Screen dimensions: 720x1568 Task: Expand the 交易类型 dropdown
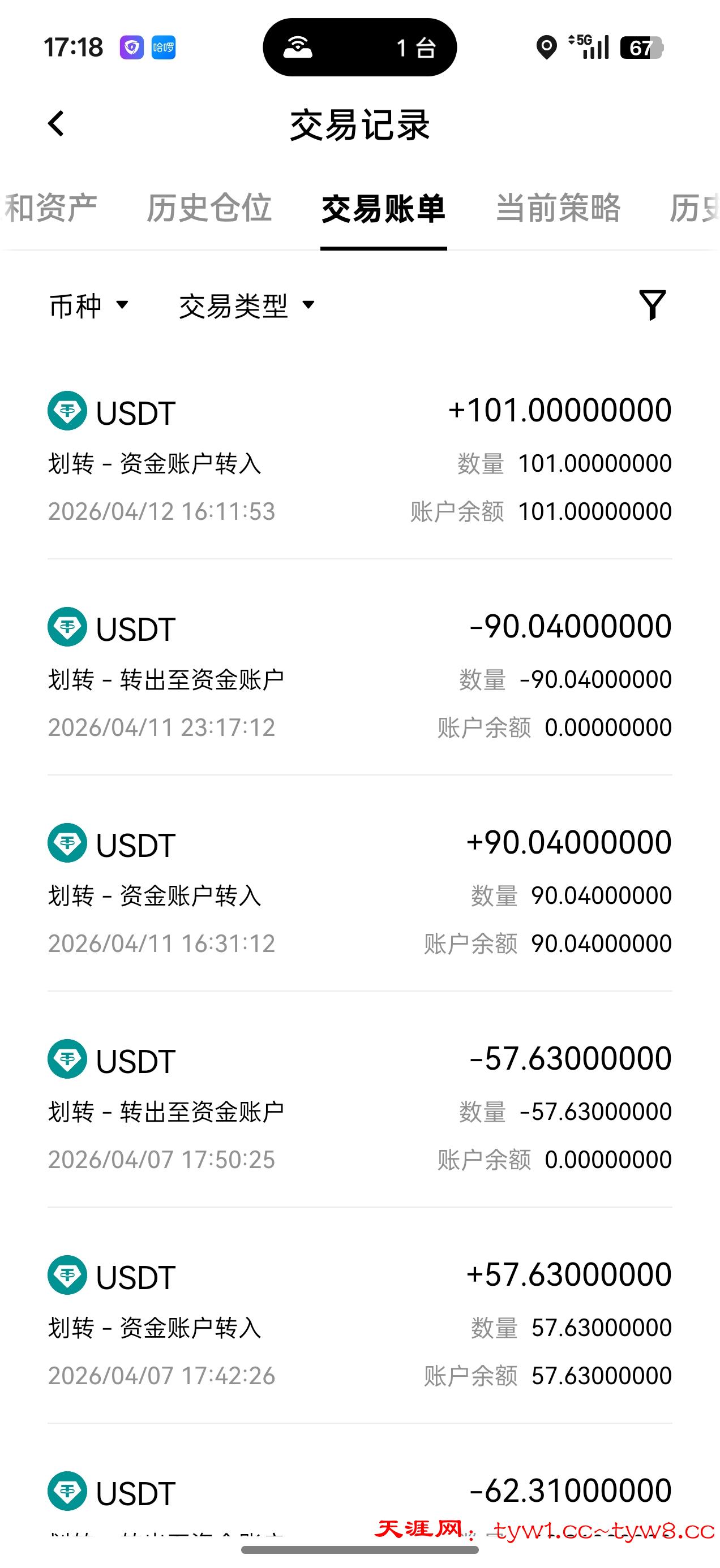247,305
